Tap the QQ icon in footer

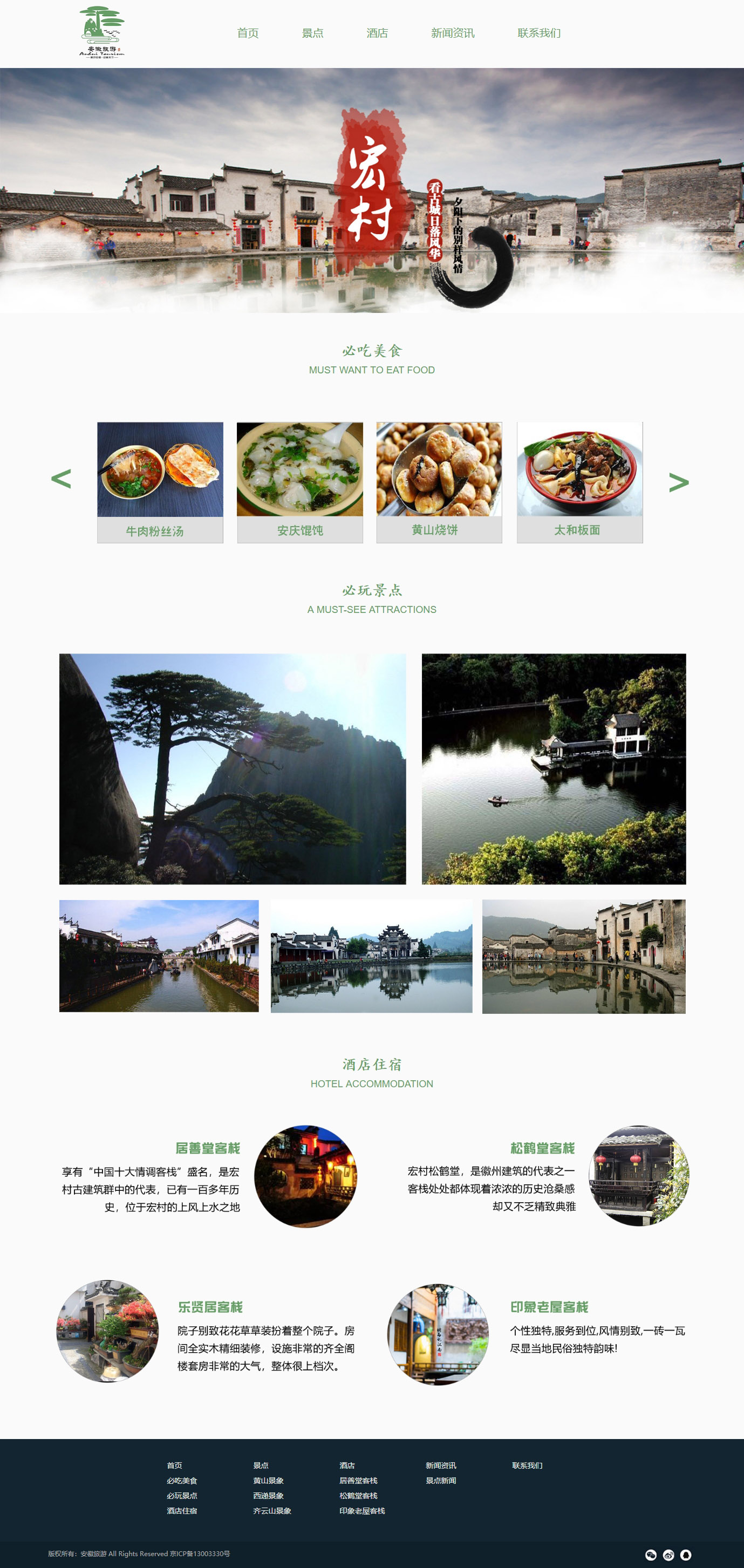686,1555
